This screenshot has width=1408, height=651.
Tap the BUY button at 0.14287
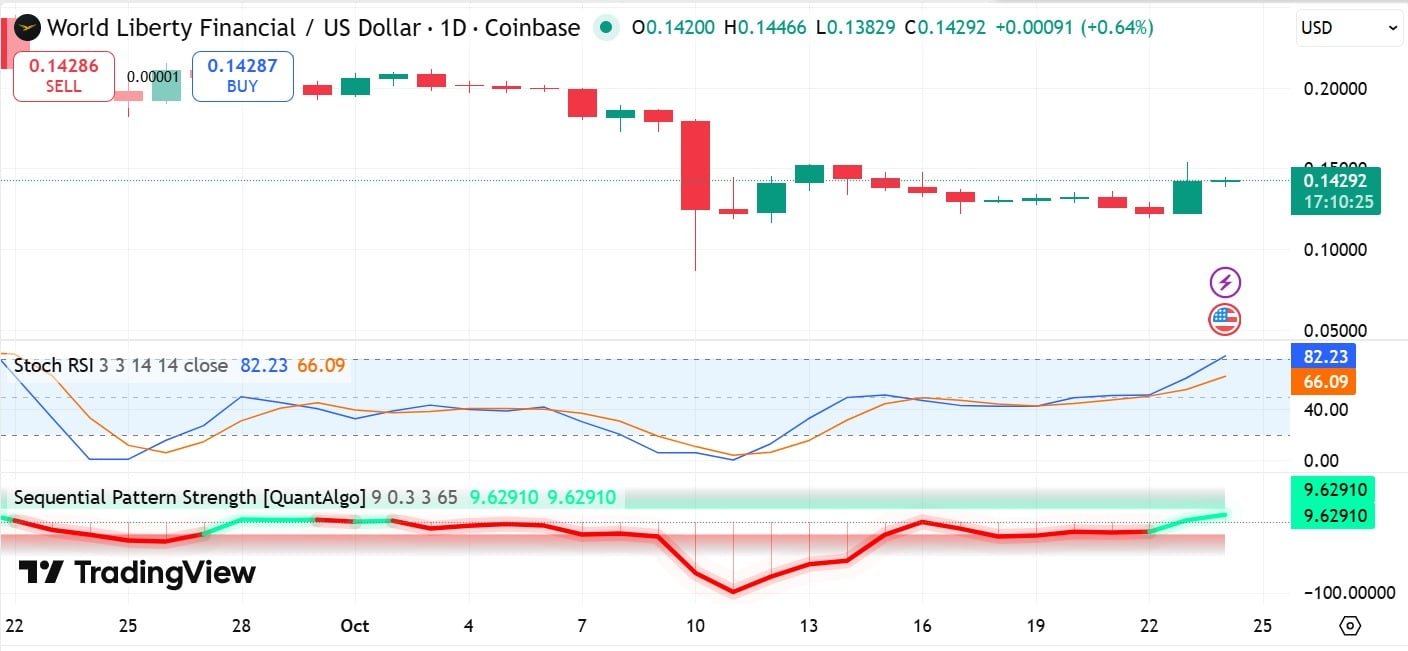[x=242, y=76]
